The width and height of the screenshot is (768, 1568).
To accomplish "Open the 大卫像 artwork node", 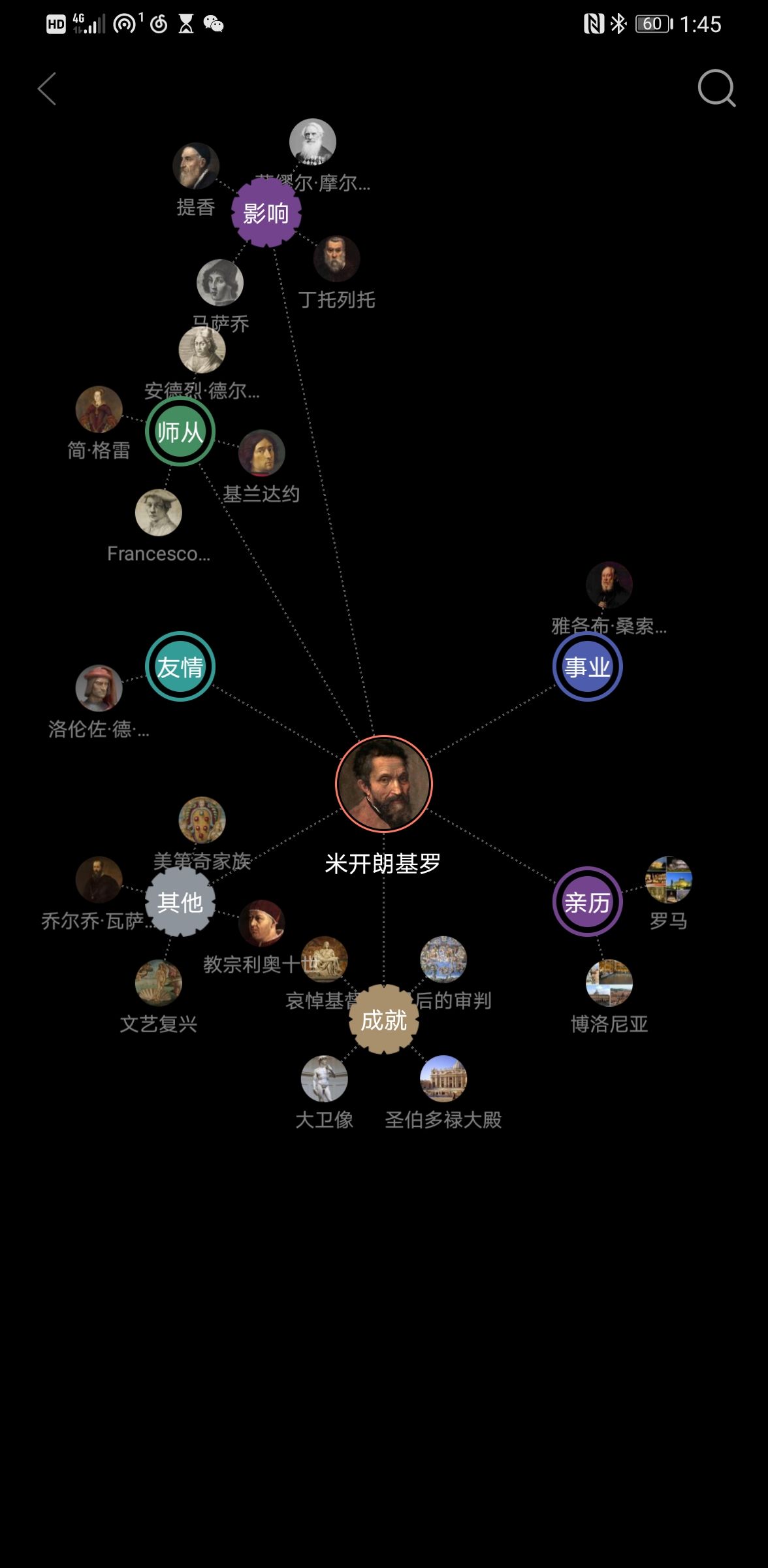I will 325,1079.
